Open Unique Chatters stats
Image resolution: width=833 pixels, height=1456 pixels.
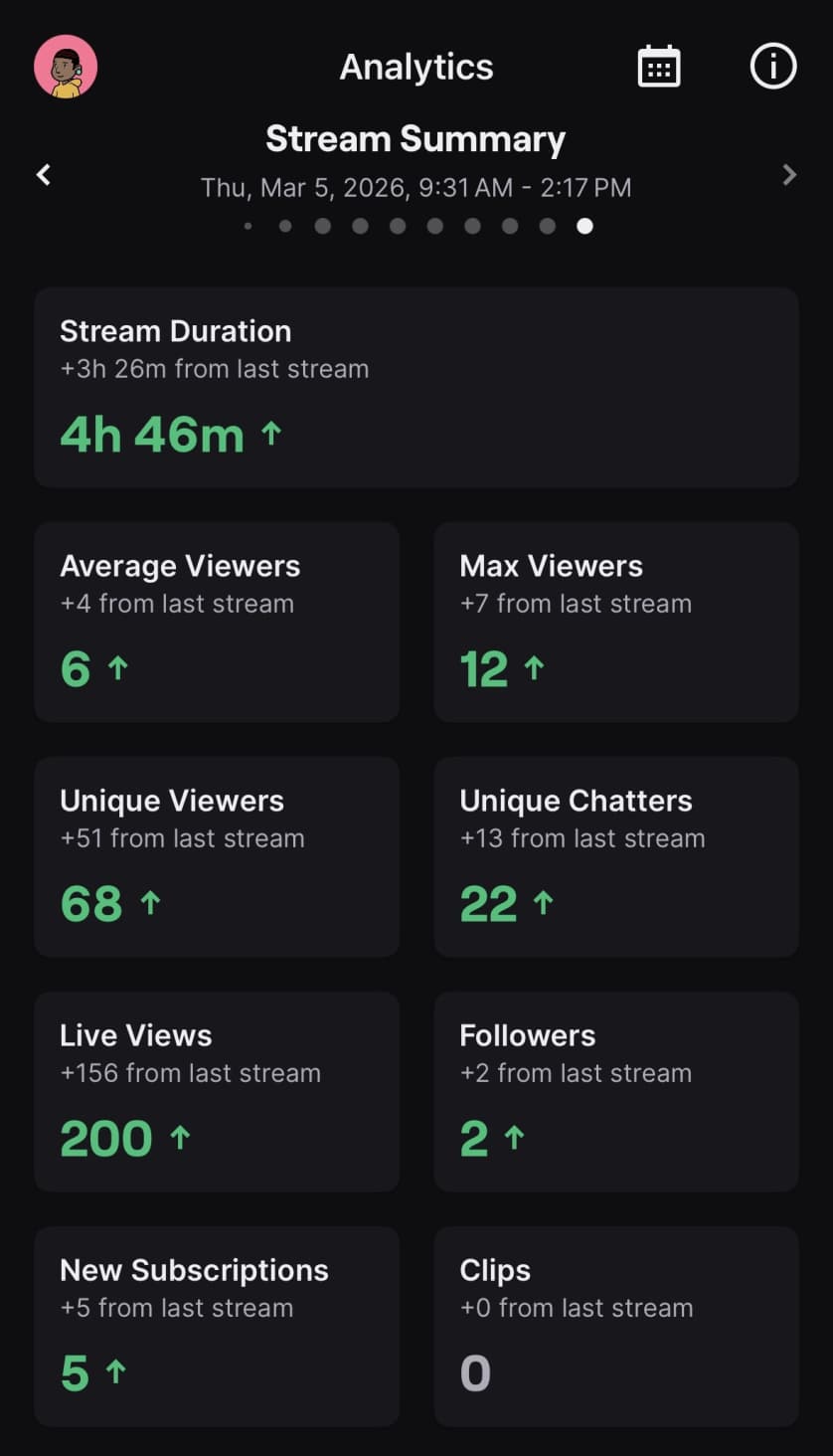point(616,856)
